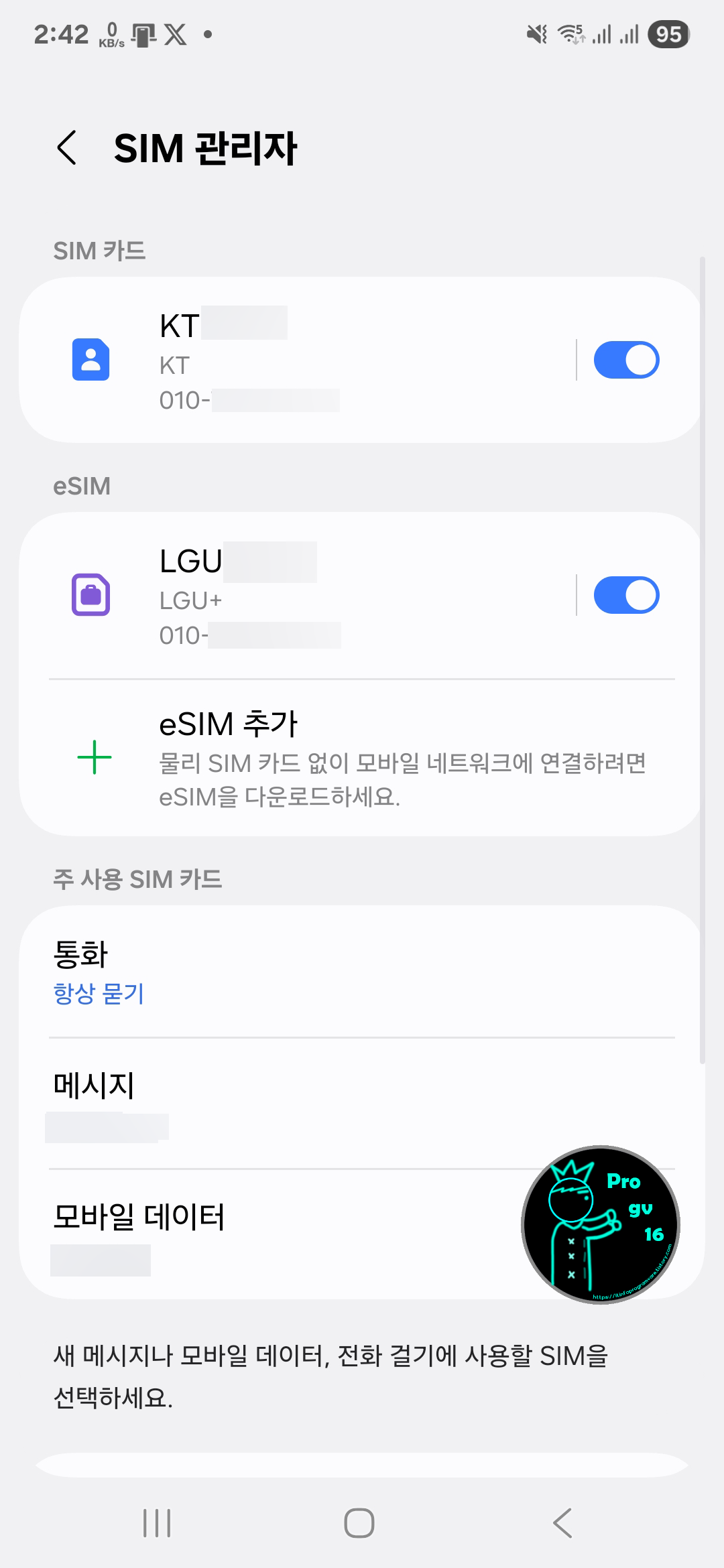Disable the KT SIM card toggle
Screen dimensions: 724x1568
tap(627, 358)
